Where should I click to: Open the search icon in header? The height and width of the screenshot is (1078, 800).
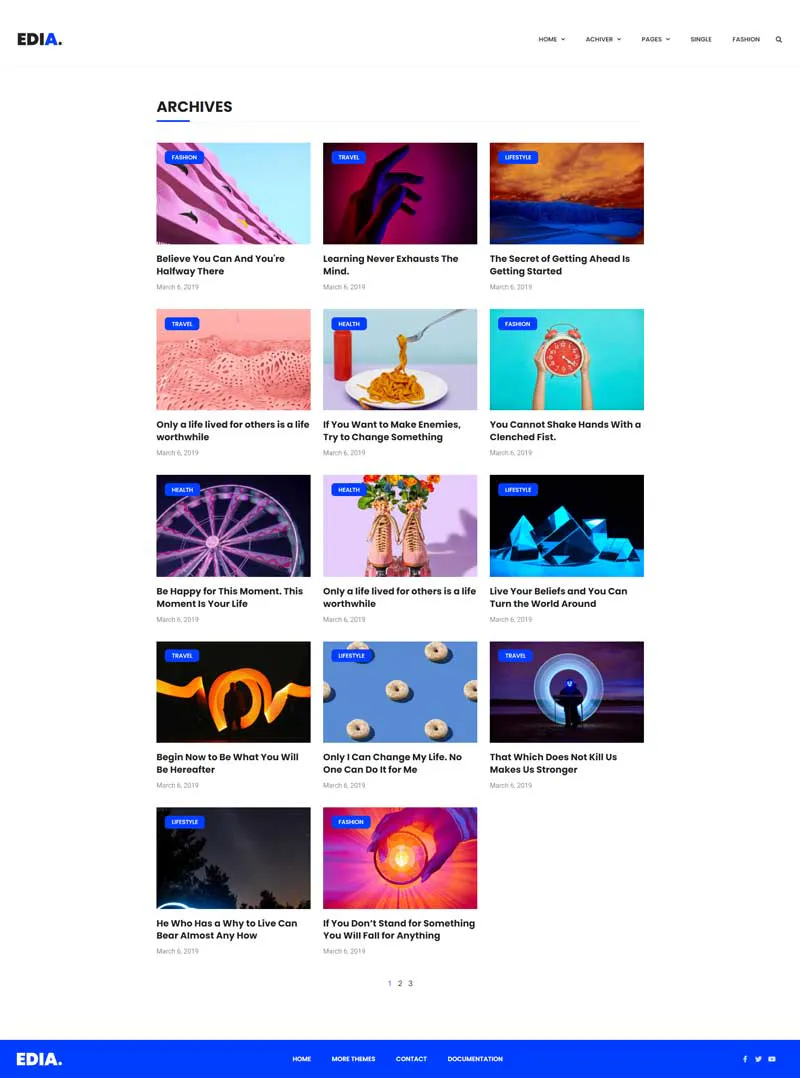(x=779, y=39)
